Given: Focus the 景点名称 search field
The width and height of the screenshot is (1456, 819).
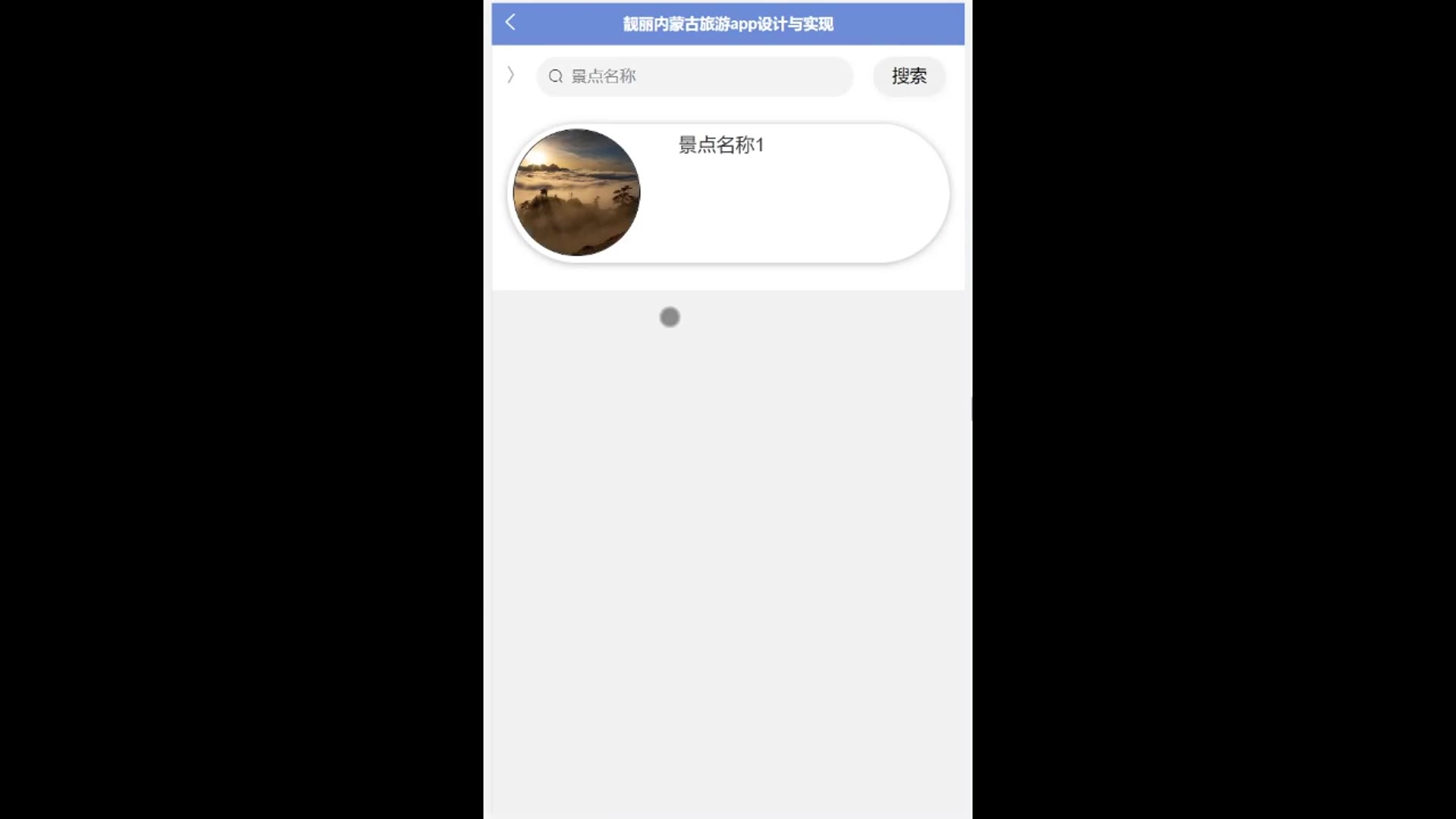Looking at the screenshot, I should [x=705, y=77].
